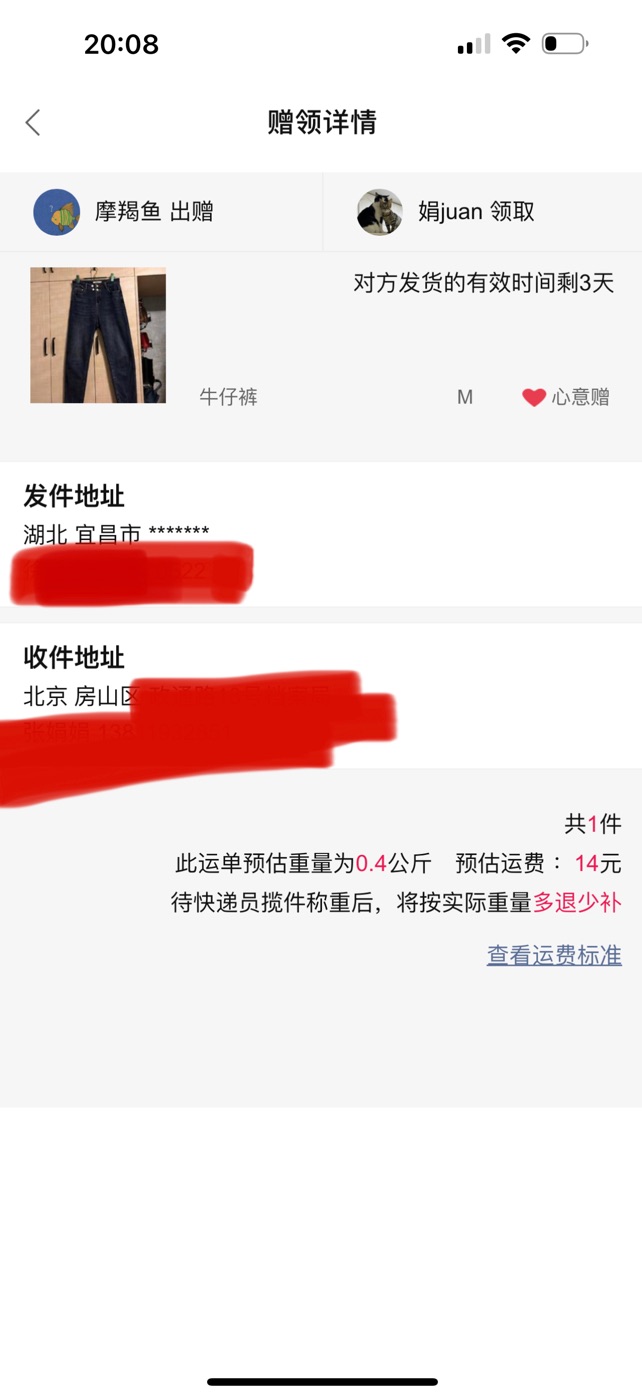Open the 查看运费标准 link

coord(554,955)
